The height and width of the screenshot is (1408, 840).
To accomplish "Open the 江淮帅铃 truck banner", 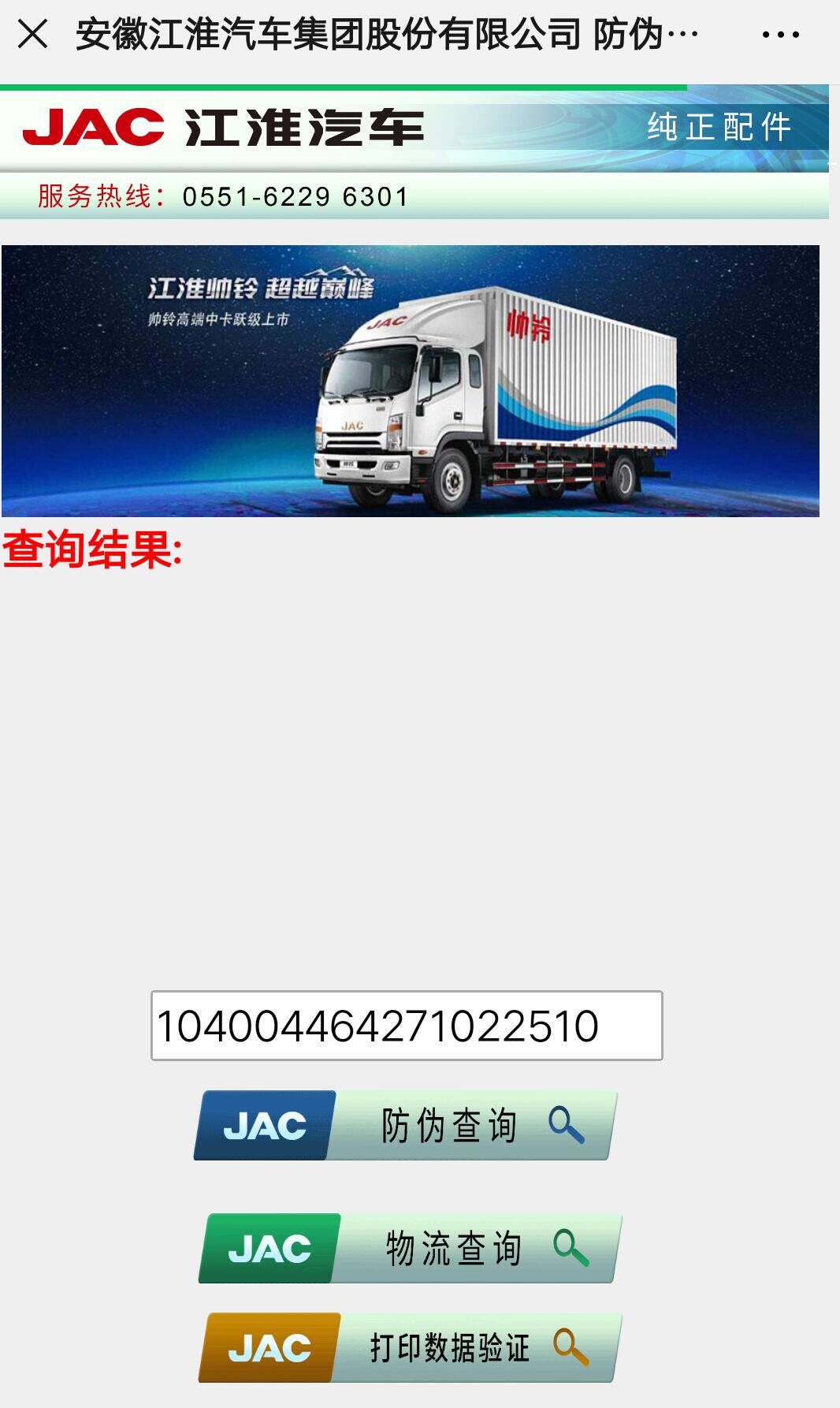I will [410, 381].
